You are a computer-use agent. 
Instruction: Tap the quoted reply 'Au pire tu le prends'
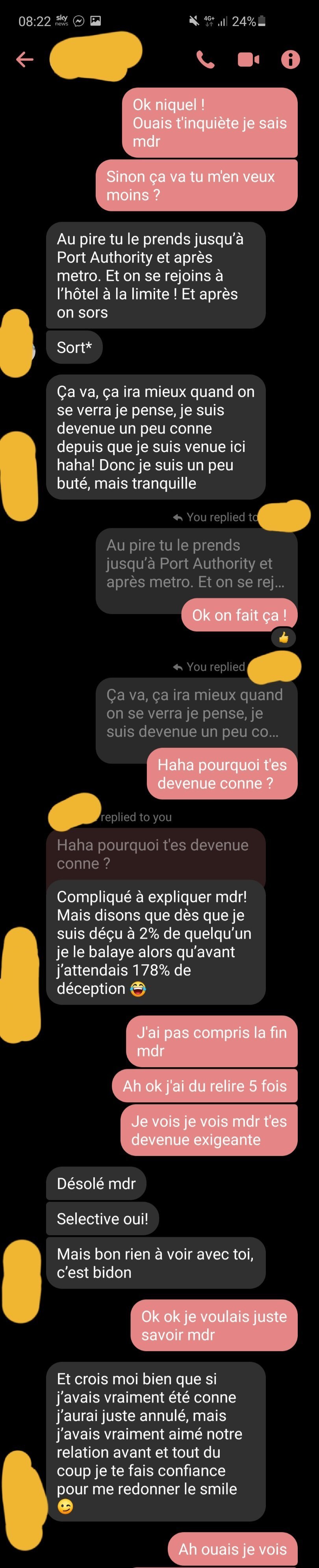(196, 563)
